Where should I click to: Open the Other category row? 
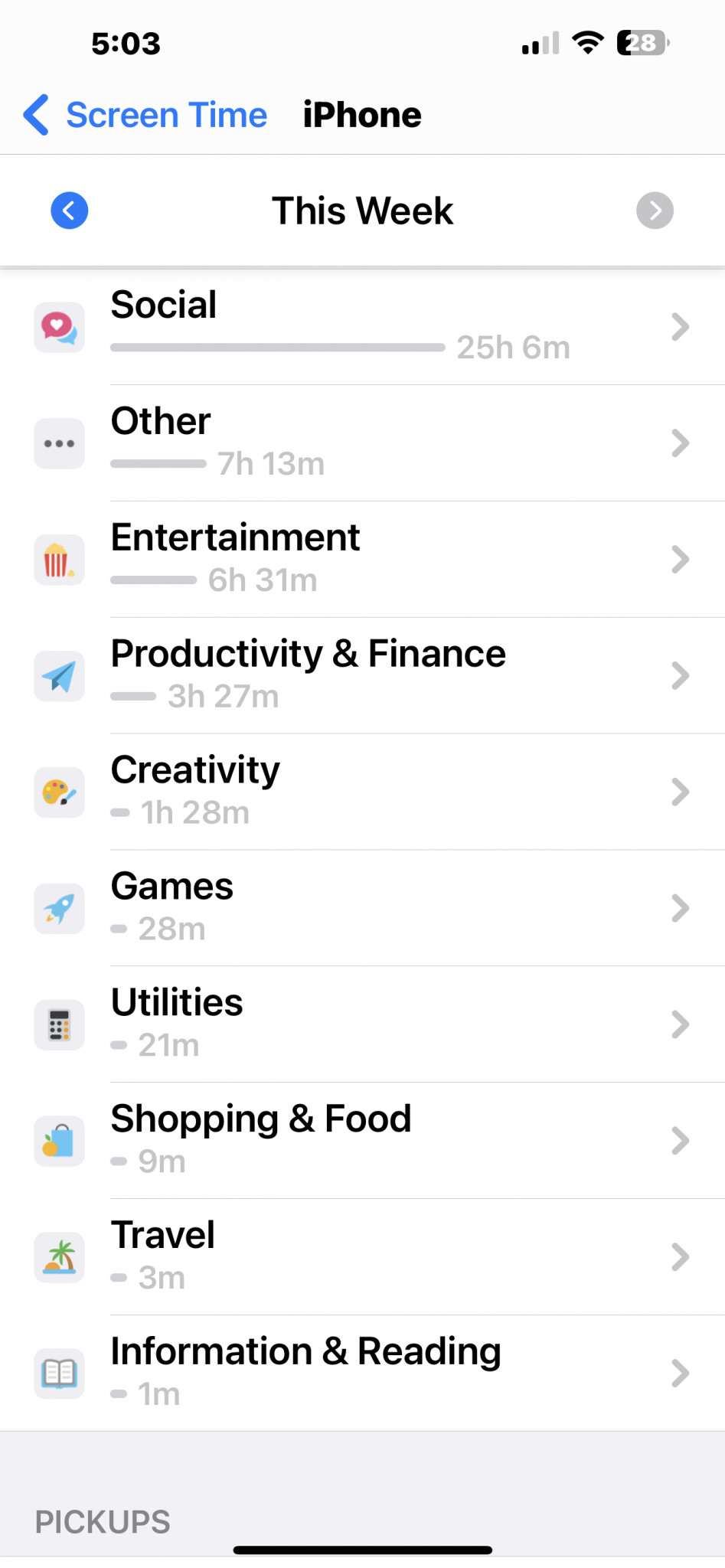pyautogui.click(x=362, y=443)
